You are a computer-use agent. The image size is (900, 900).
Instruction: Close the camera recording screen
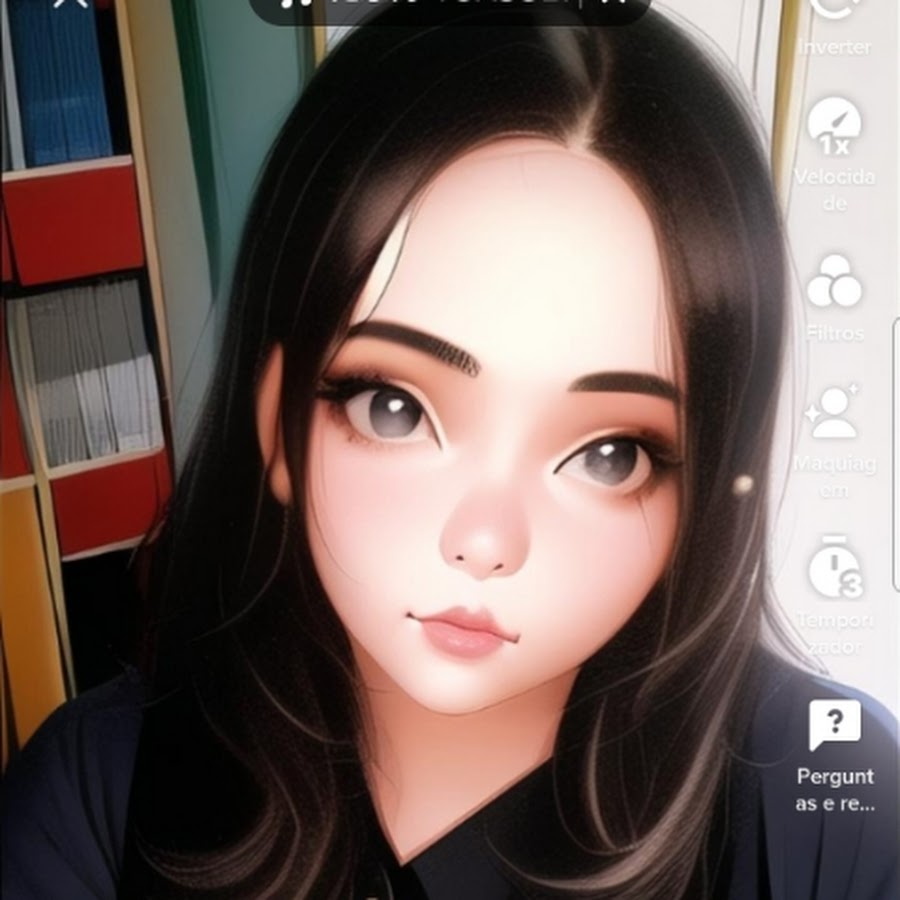click(70, 4)
